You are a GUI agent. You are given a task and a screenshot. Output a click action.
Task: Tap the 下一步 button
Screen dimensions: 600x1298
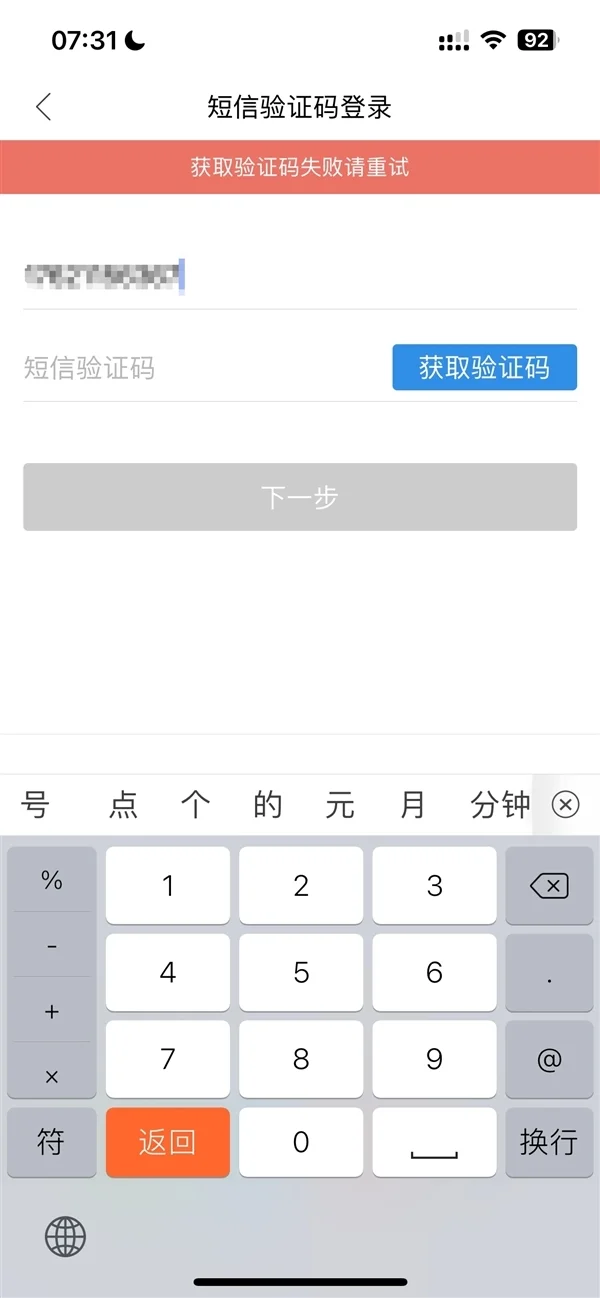[300, 497]
